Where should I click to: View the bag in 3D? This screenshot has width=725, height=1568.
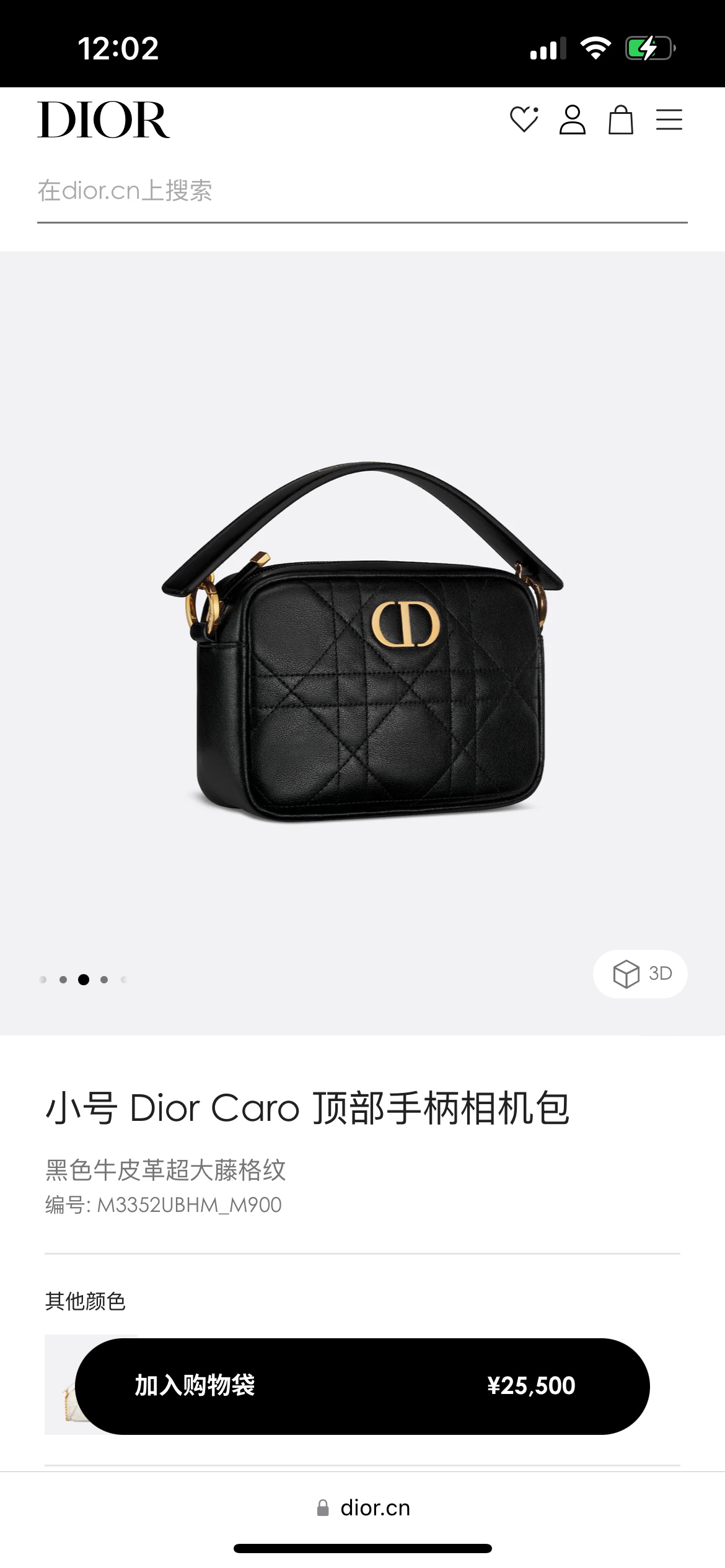coord(640,973)
